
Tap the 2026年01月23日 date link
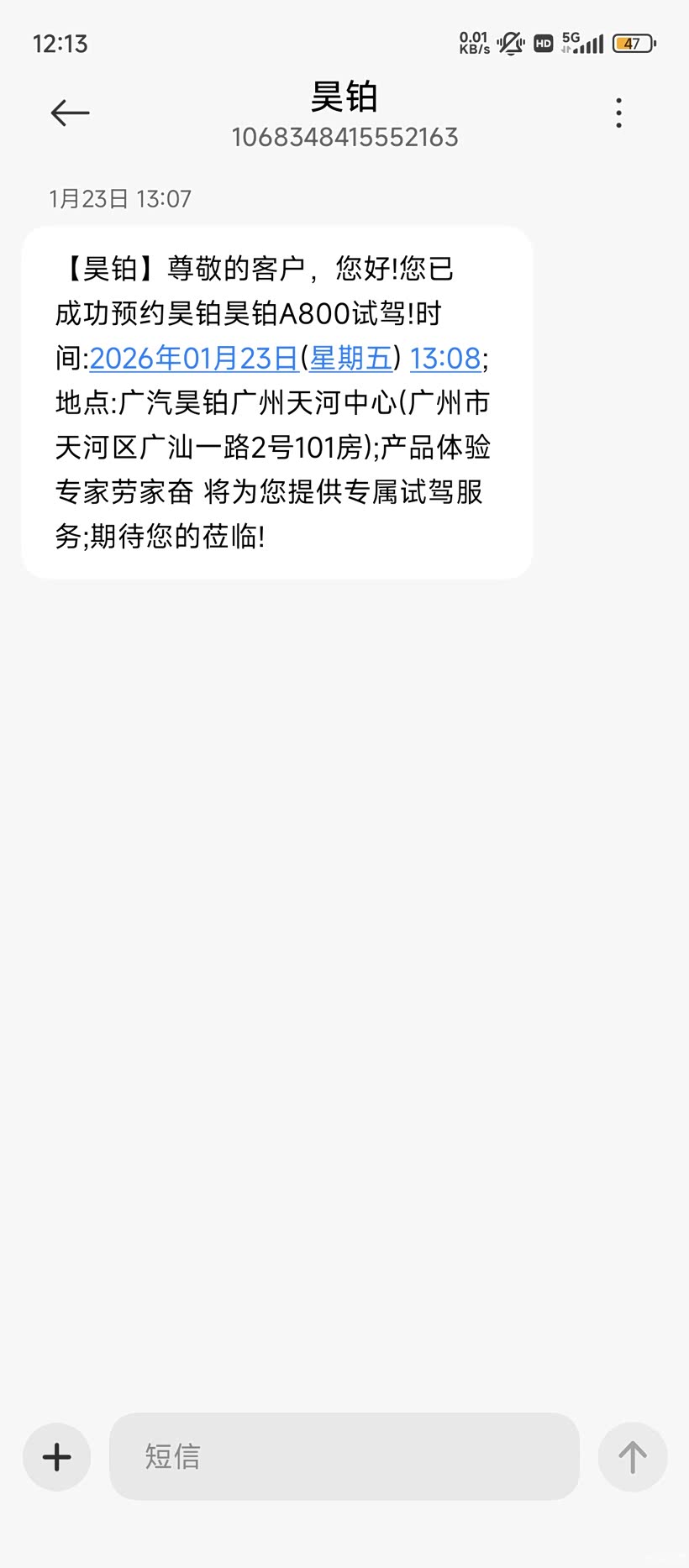(x=194, y=359)
